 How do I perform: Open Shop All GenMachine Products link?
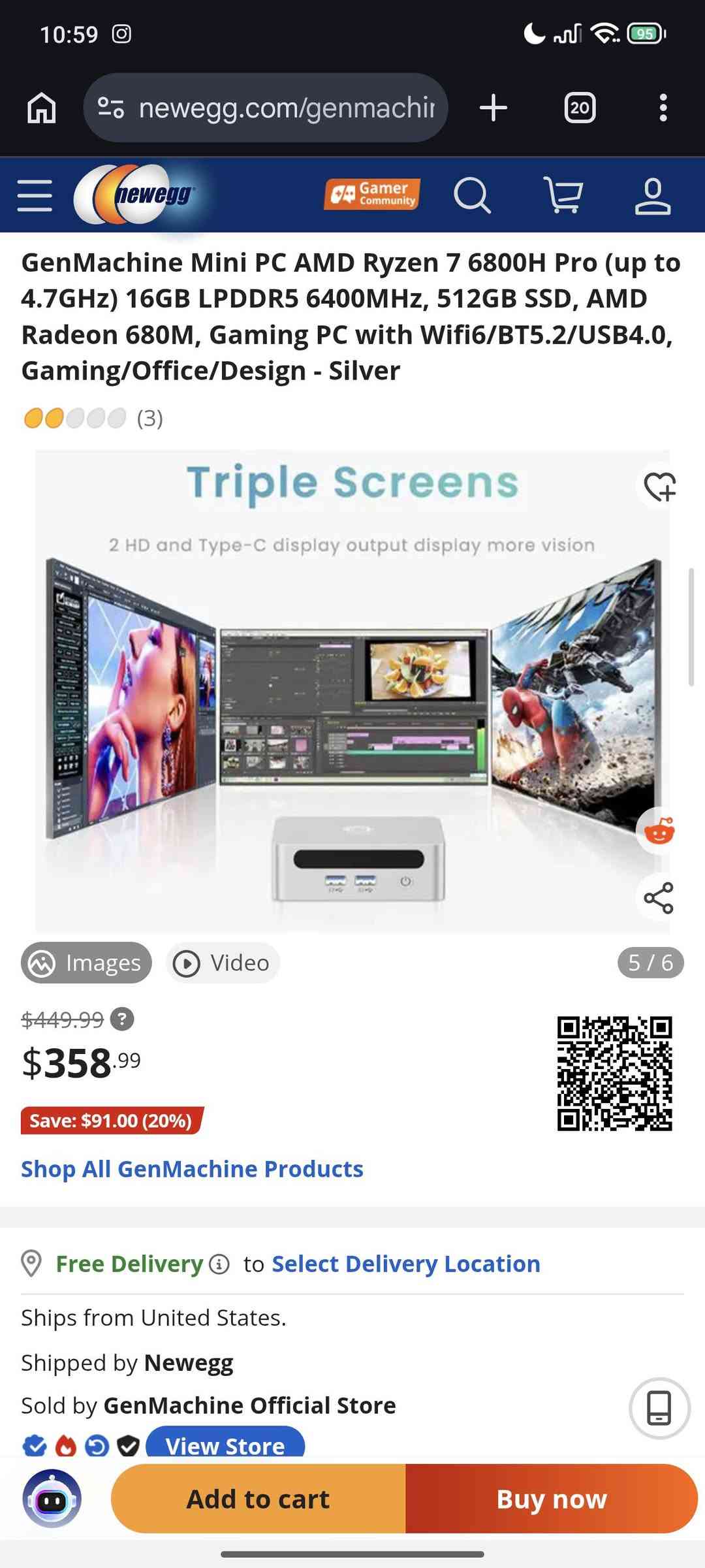point(192,1169)
